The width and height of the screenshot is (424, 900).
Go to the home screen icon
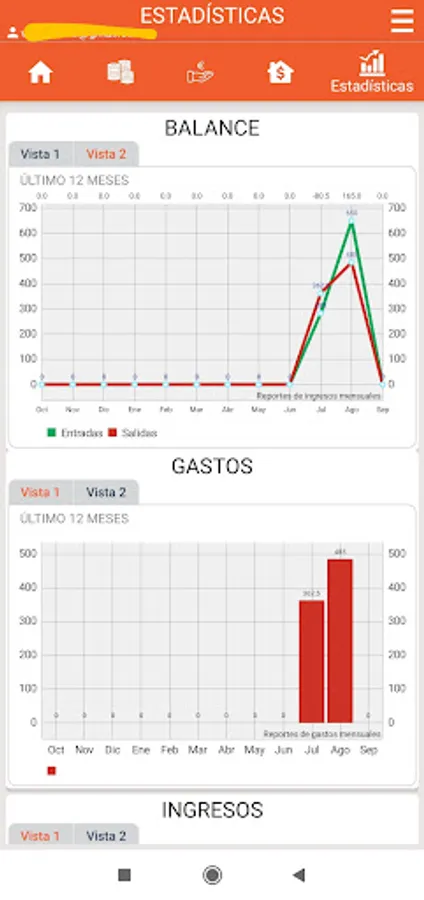(41, 73)
